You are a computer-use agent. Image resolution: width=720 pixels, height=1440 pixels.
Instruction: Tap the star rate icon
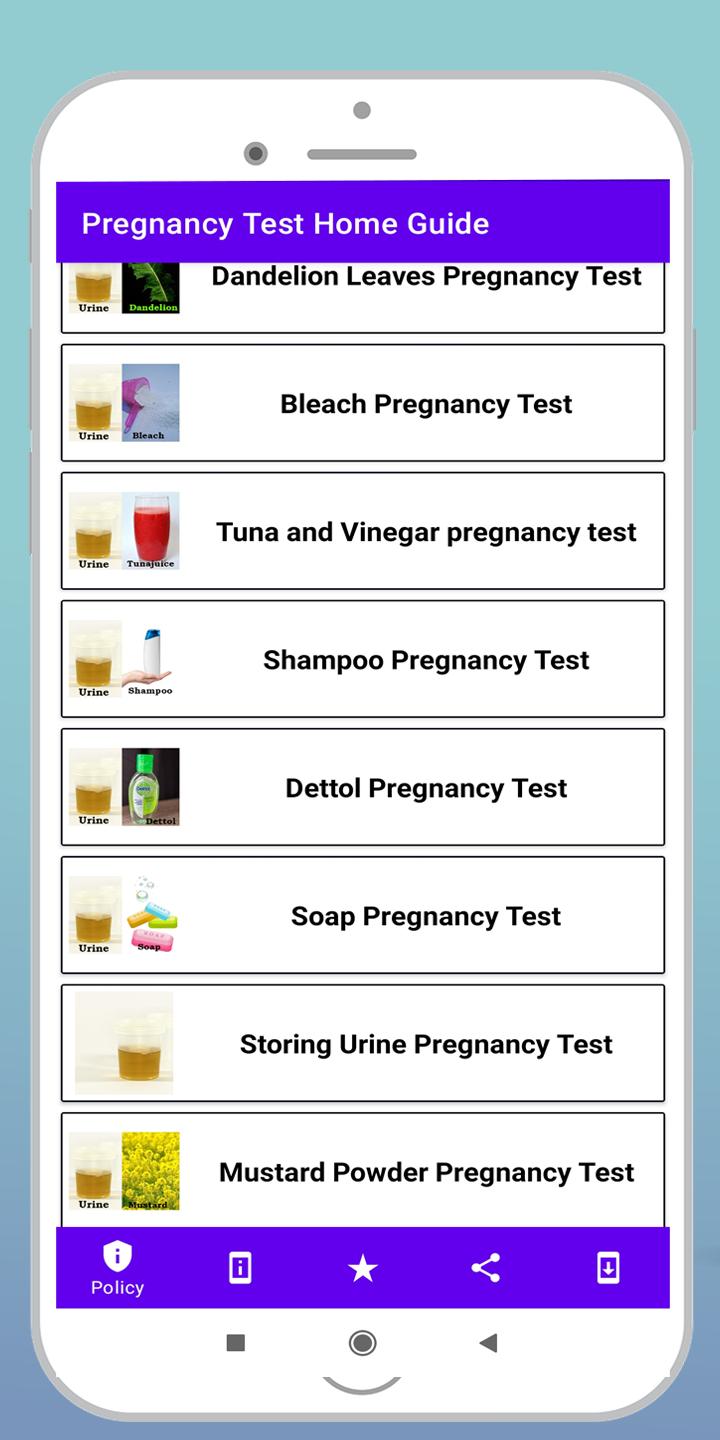tap(362, 1268)
